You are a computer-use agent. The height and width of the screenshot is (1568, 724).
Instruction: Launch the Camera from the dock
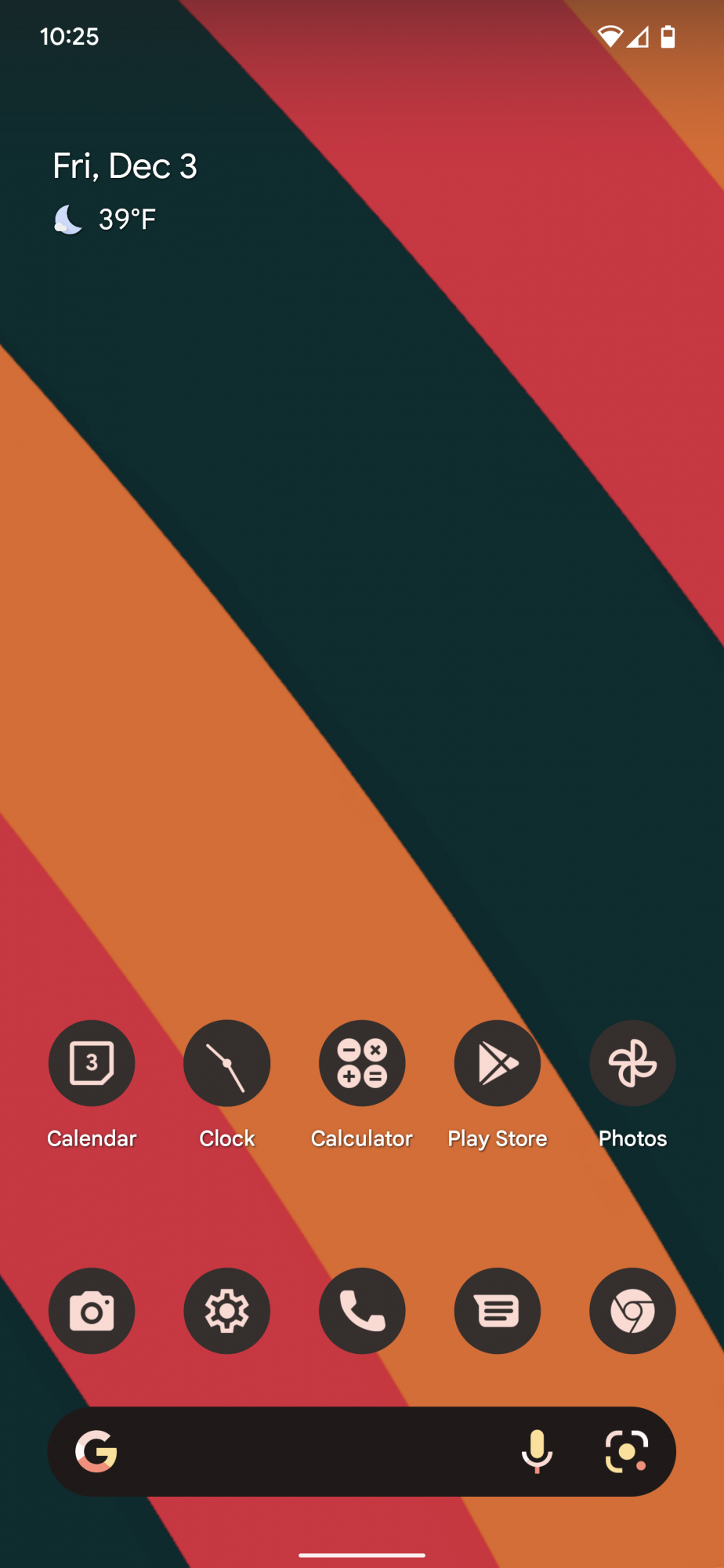click(x=92, y=1311)
